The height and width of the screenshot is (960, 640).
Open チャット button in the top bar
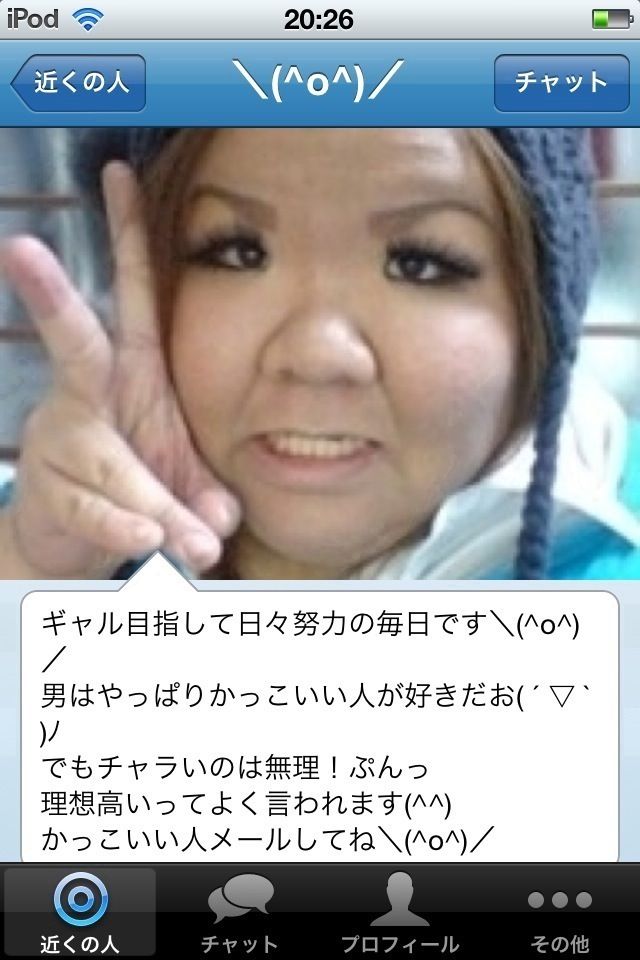point(560,82)
